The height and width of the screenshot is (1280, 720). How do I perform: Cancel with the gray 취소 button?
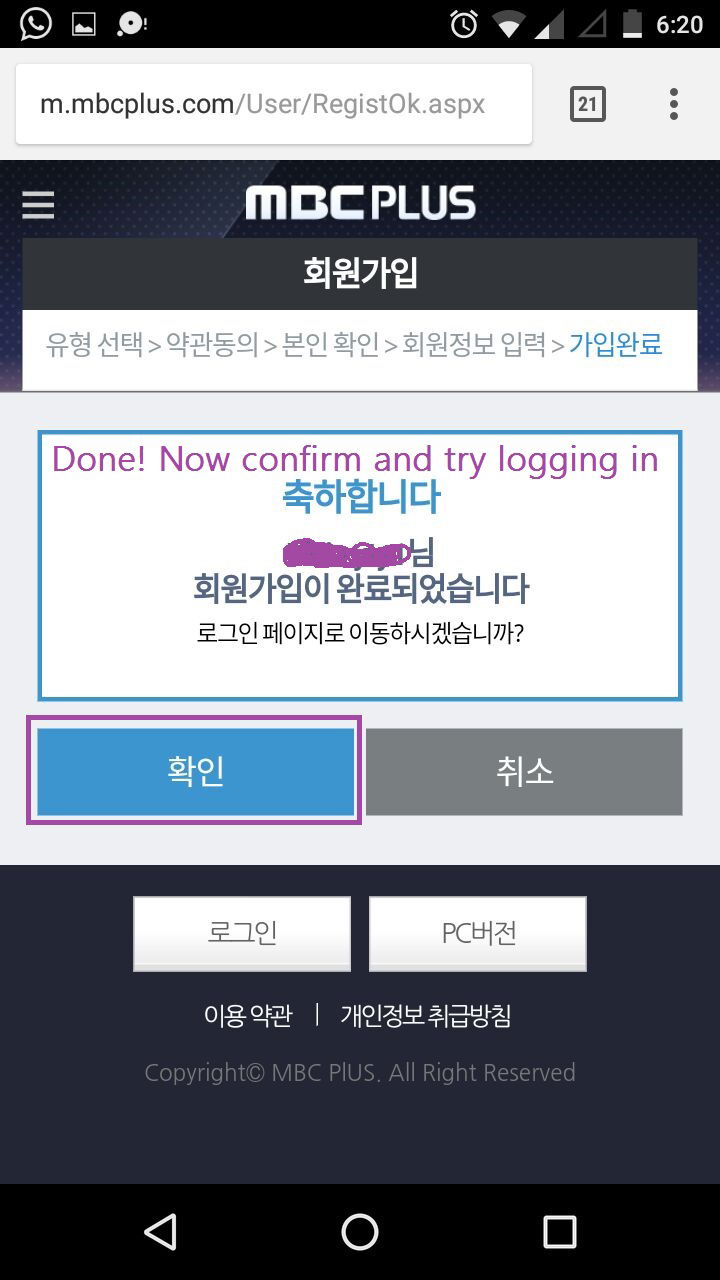click(524, 771)
